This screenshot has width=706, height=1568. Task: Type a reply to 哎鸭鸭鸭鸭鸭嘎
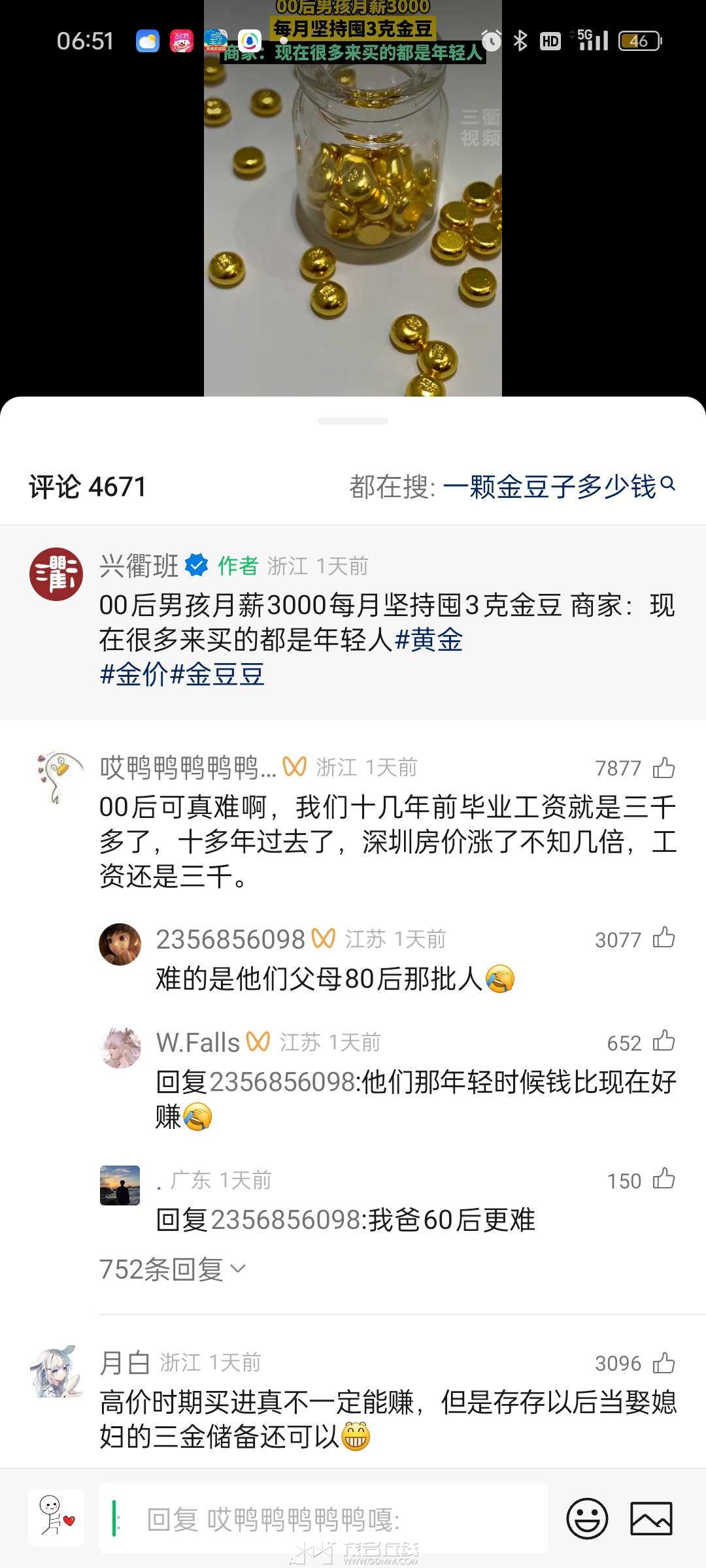click(323, 1520)
